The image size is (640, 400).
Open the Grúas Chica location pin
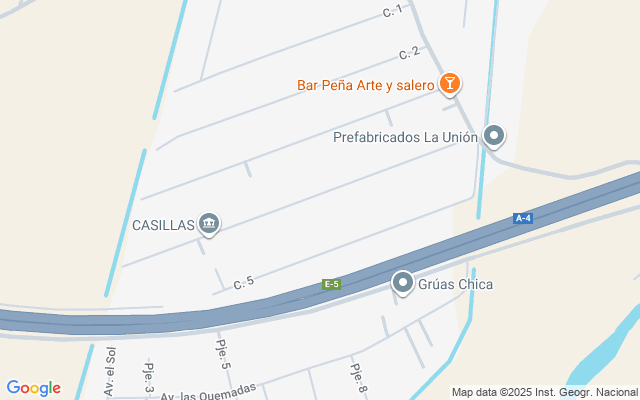point(403,284)
